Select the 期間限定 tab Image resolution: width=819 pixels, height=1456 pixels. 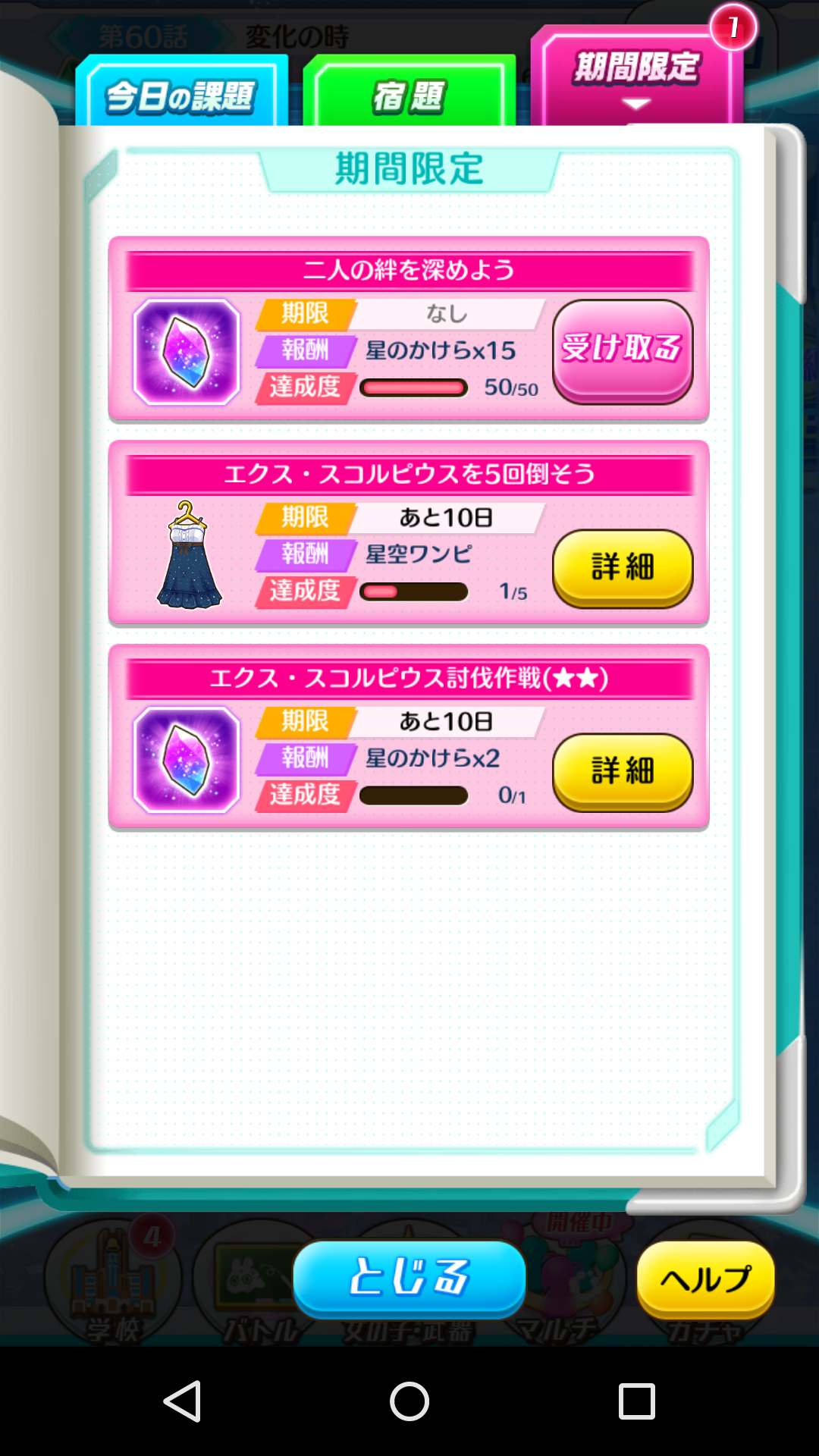(636, 76)
